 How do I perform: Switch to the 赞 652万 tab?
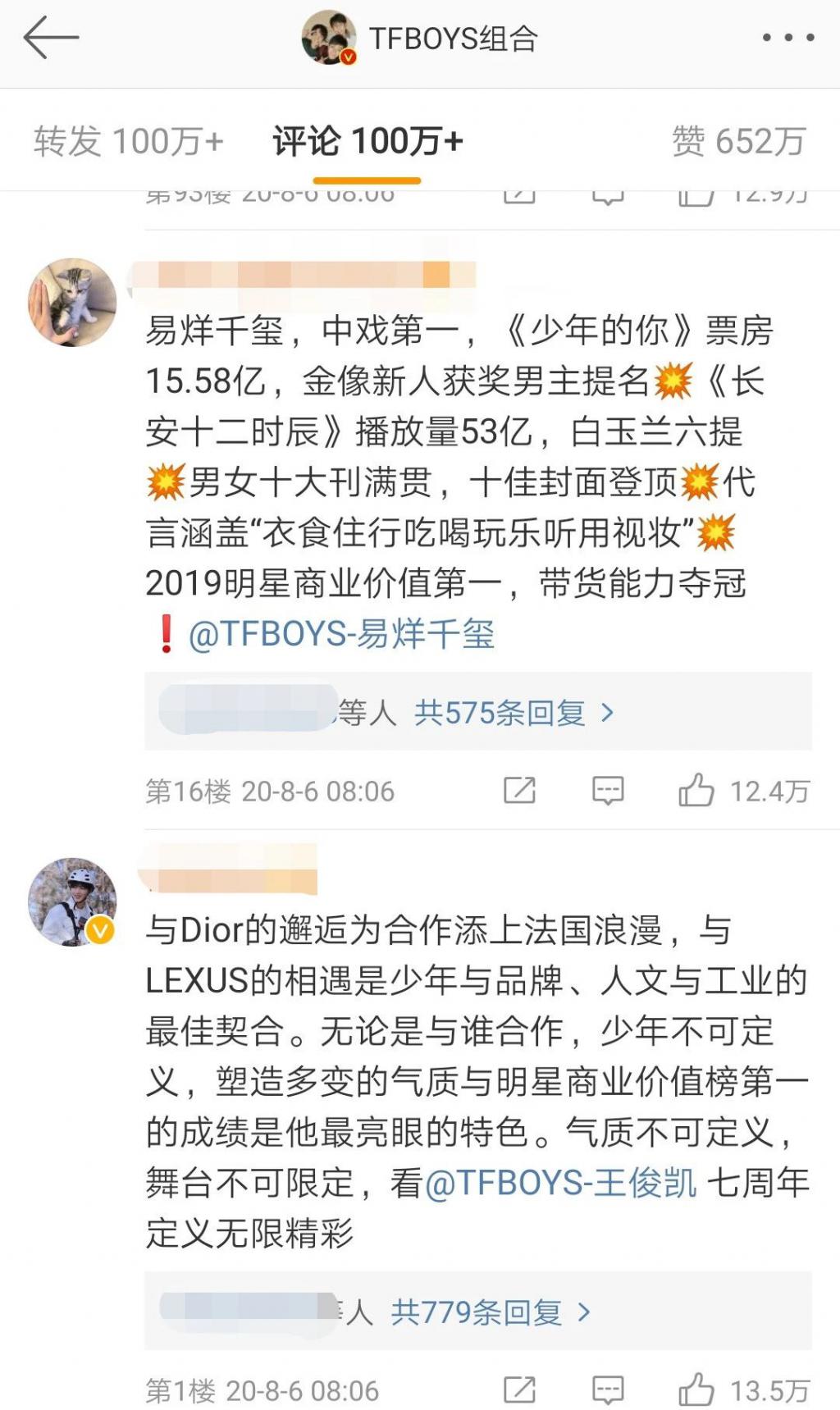(738, 141)
